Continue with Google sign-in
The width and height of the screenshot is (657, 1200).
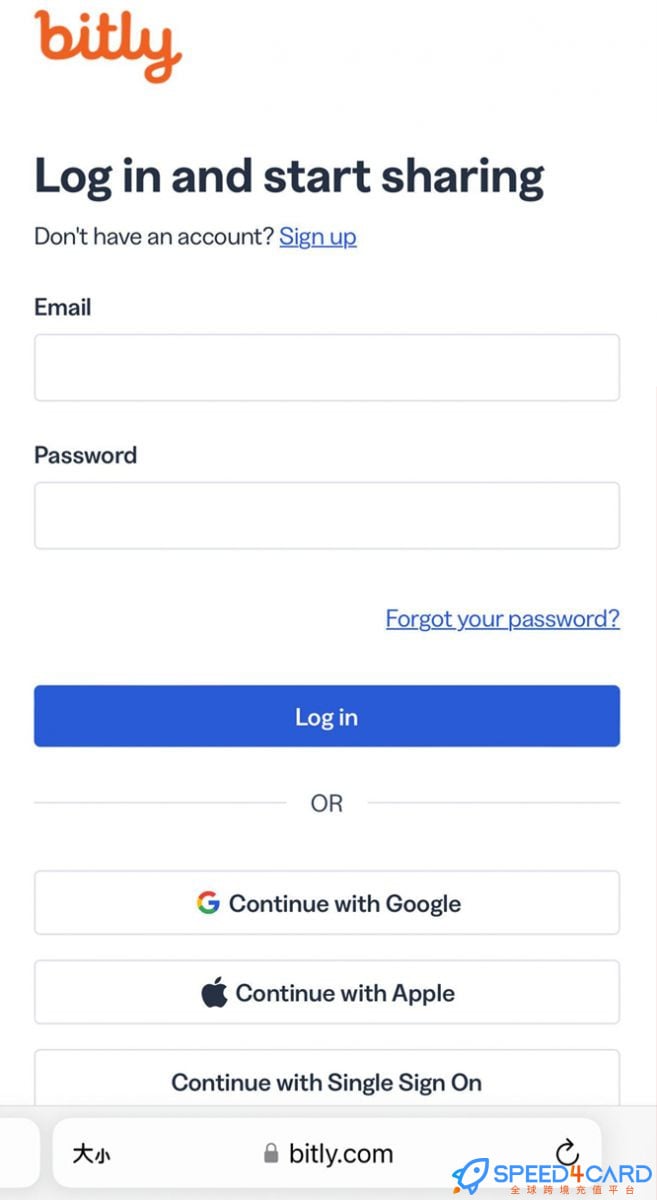click(326, 903)
